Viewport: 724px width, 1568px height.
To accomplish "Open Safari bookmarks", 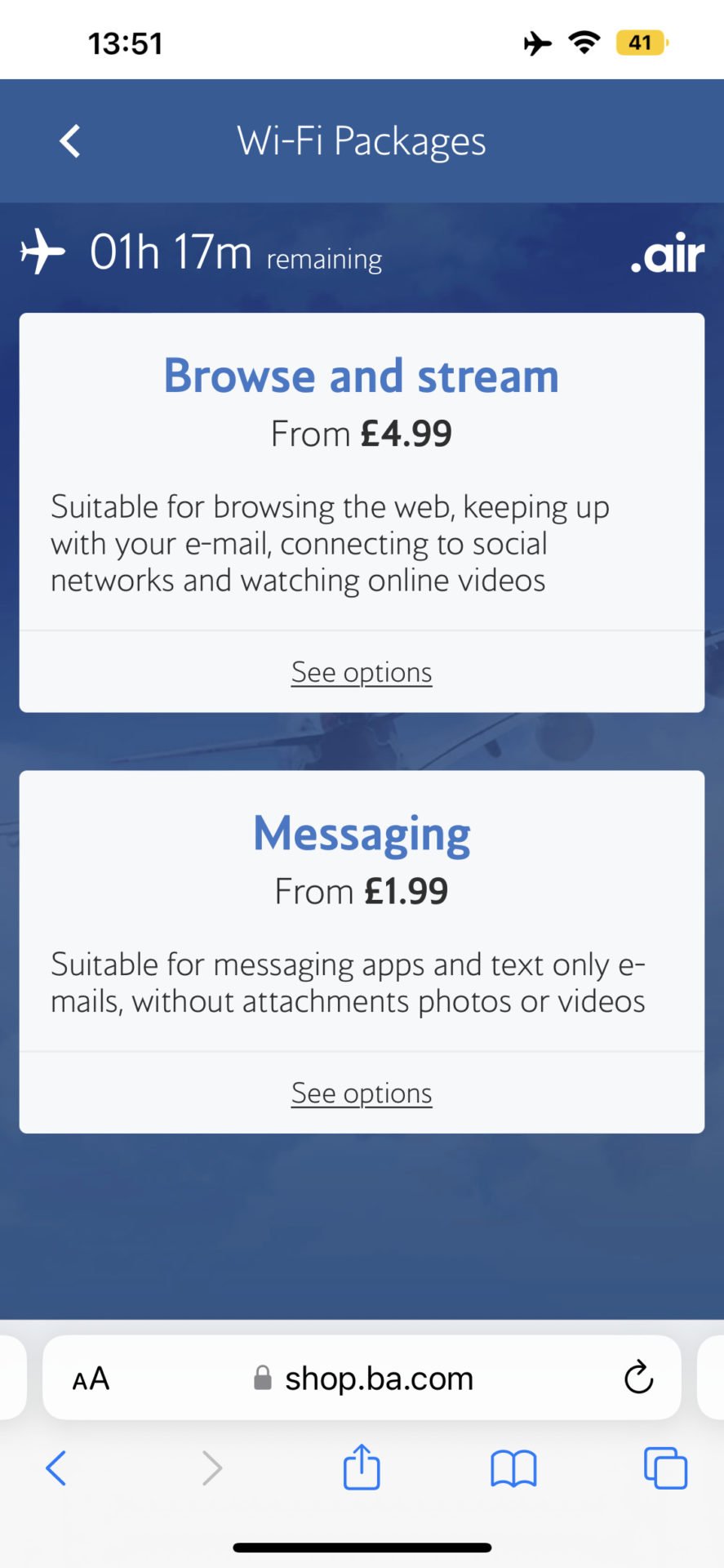I will click(x=513, y=1468).
